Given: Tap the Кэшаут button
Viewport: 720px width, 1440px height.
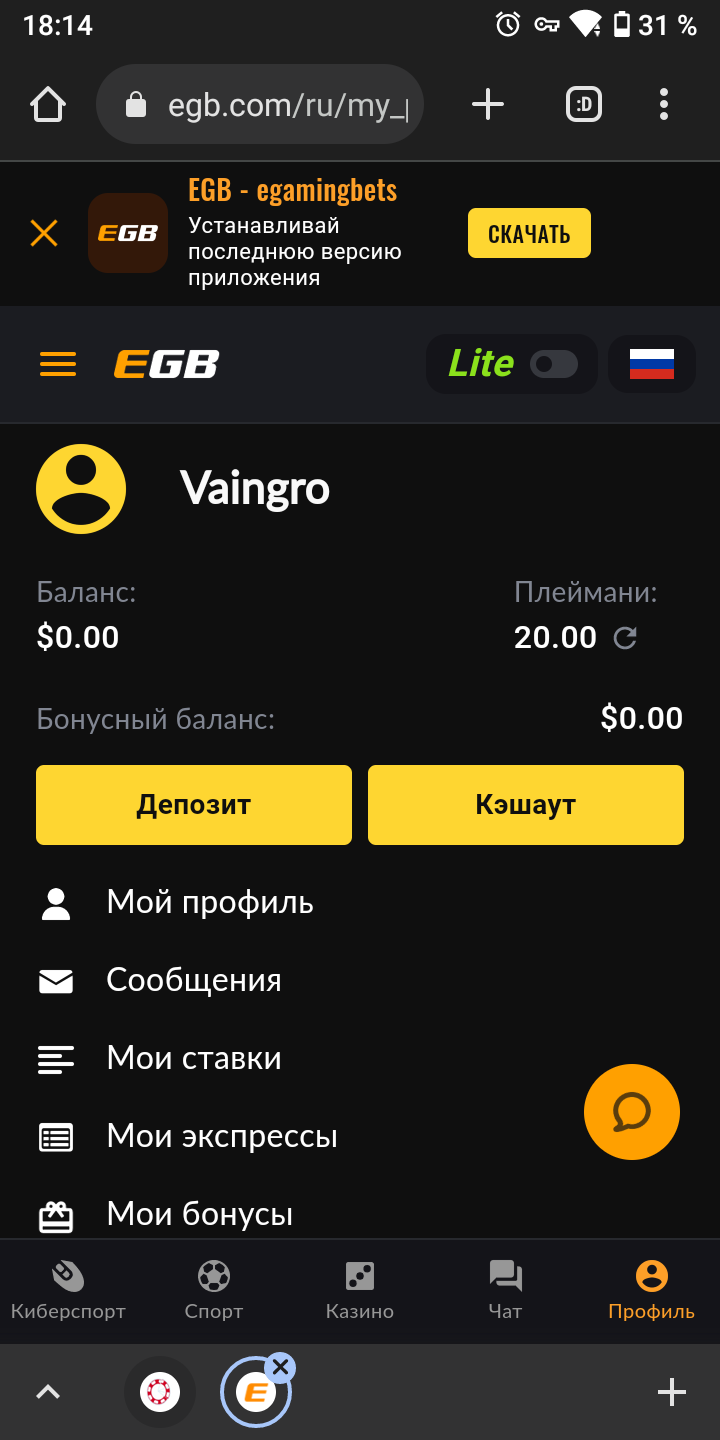Looking at the screenshot, I should pyautogui.click(x=525, y=805).
